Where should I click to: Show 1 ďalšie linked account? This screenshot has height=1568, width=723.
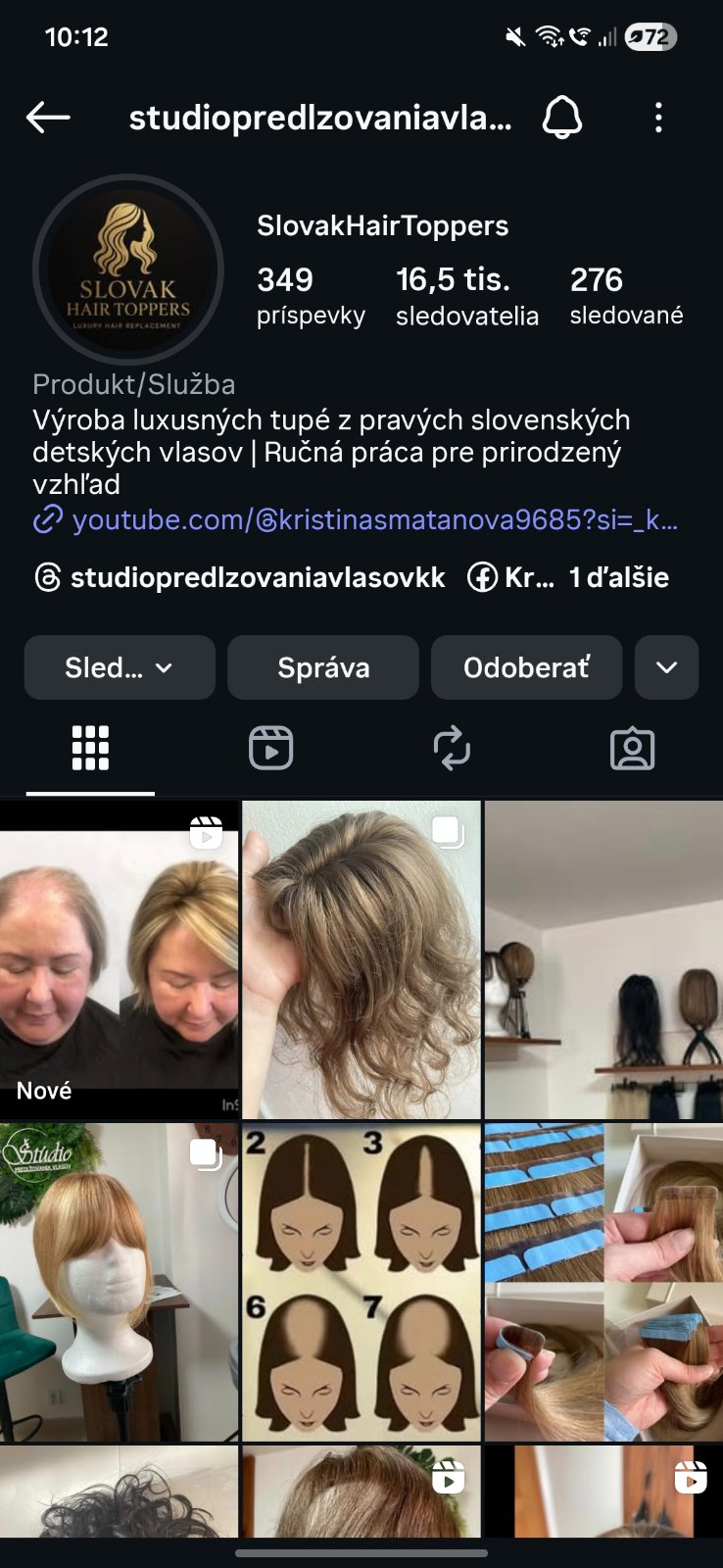point(619,577)
